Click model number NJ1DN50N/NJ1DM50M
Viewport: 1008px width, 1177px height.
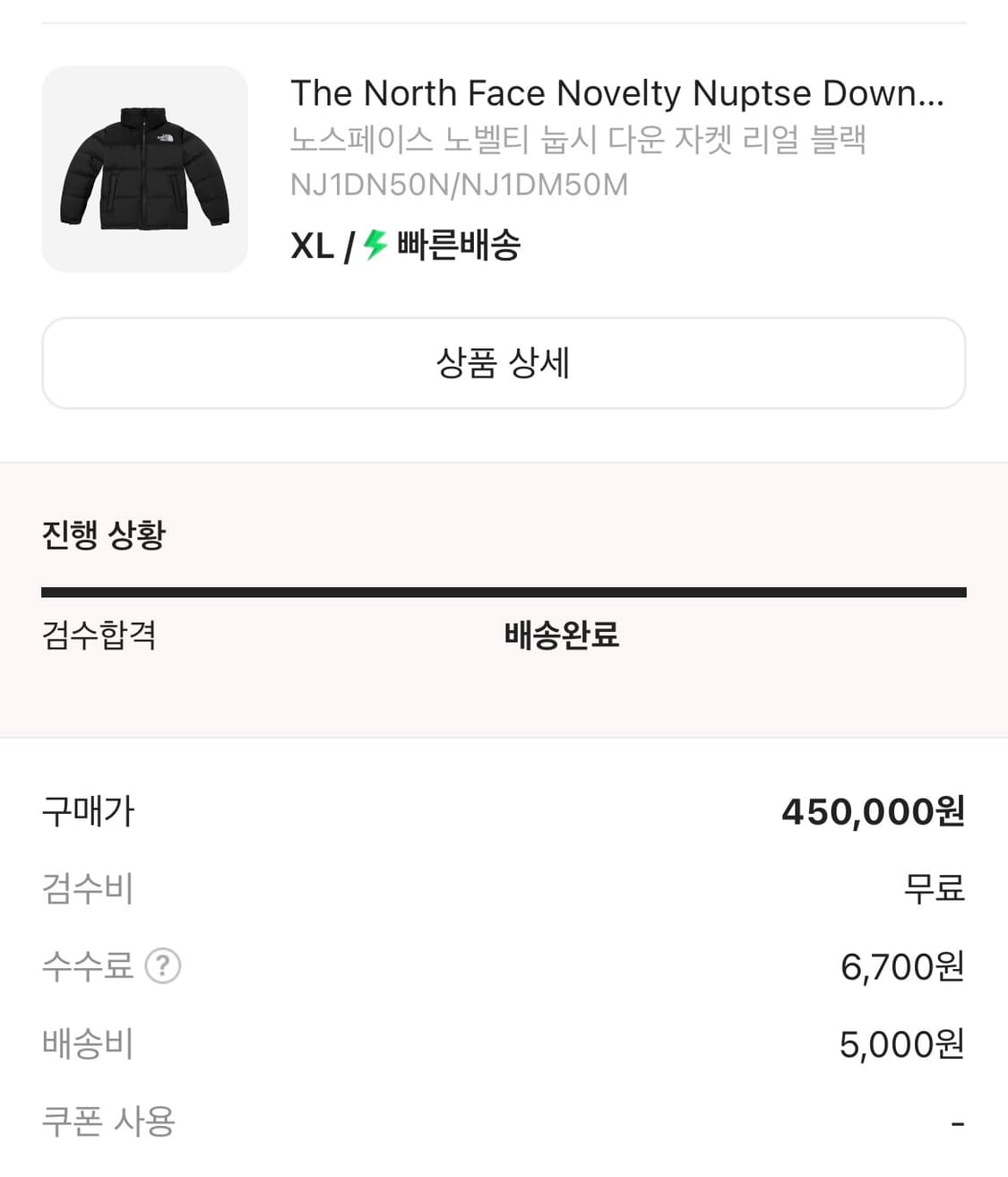click(461, 186)
